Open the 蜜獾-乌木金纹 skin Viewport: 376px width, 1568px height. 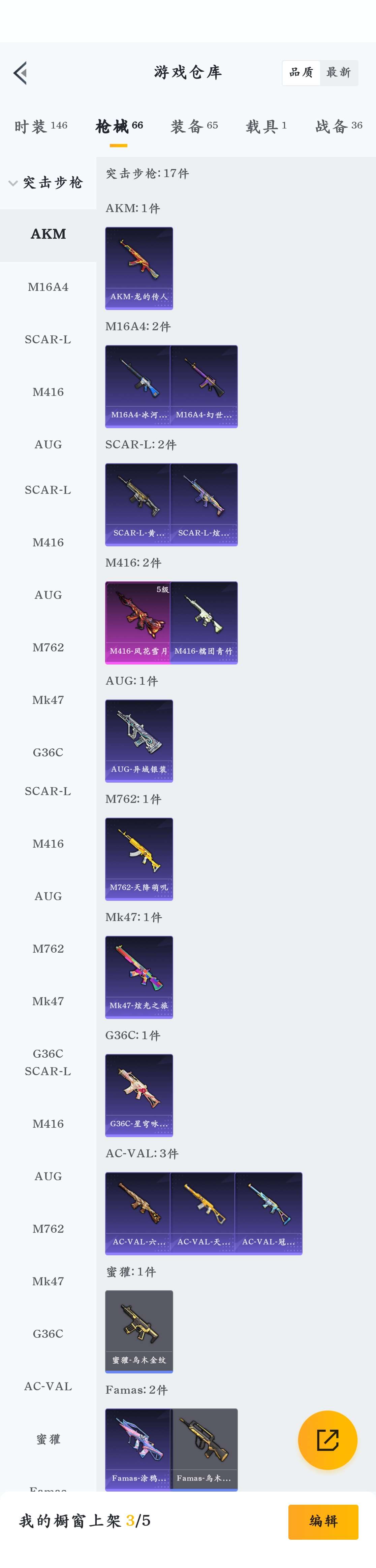click(x=139, y=1331)
